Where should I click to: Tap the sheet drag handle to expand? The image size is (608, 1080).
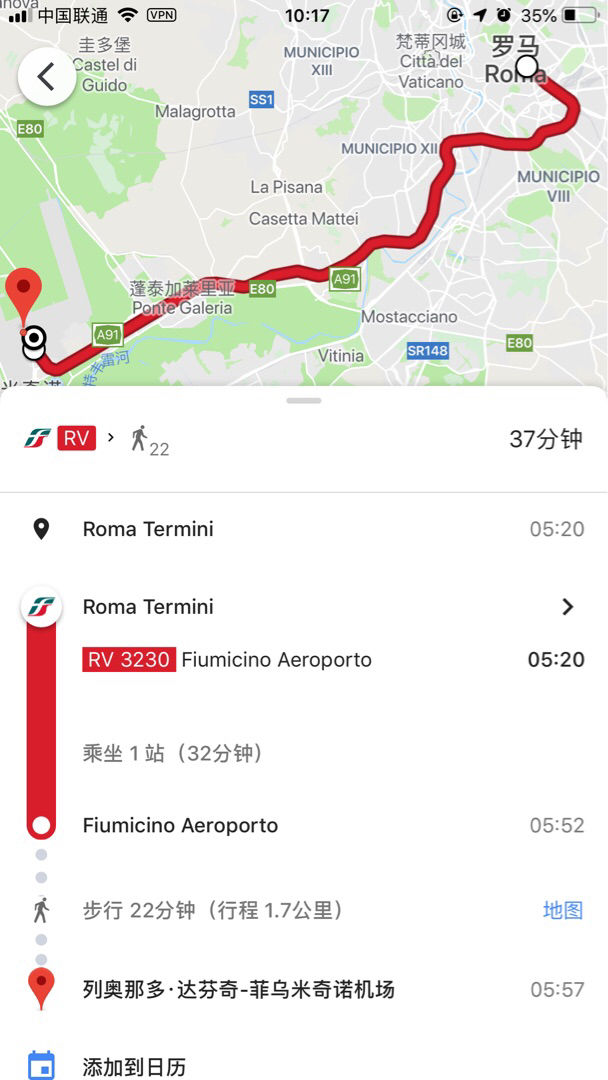(x=304, y=401)
